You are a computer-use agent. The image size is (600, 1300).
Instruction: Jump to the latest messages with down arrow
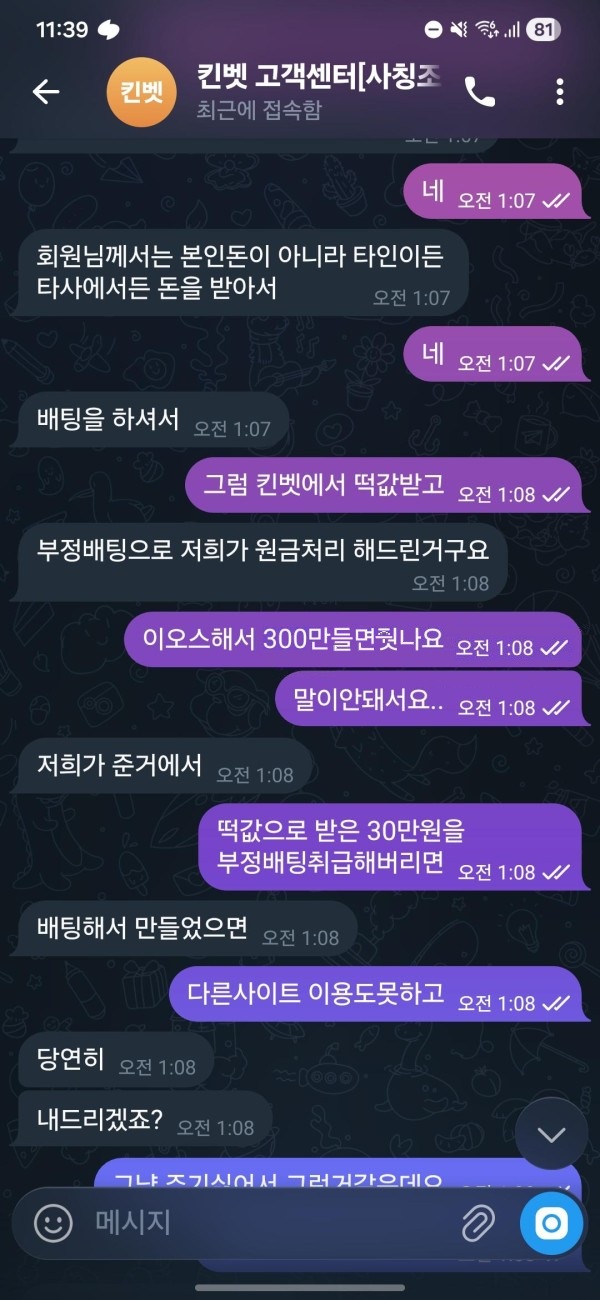point(551,1134)
